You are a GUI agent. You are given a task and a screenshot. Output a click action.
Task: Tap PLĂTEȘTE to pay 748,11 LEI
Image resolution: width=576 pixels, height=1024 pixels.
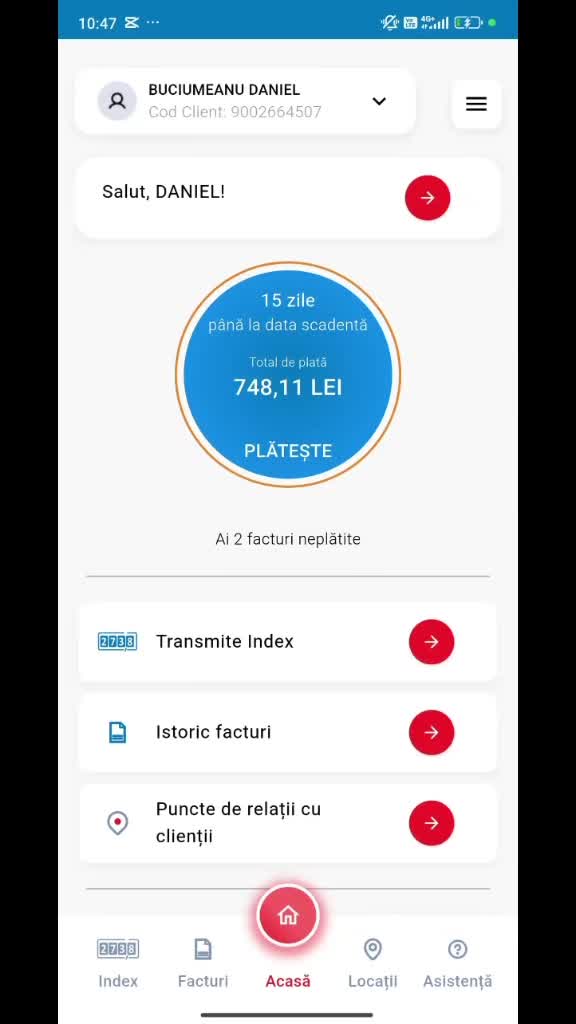(x=288, y=451)
